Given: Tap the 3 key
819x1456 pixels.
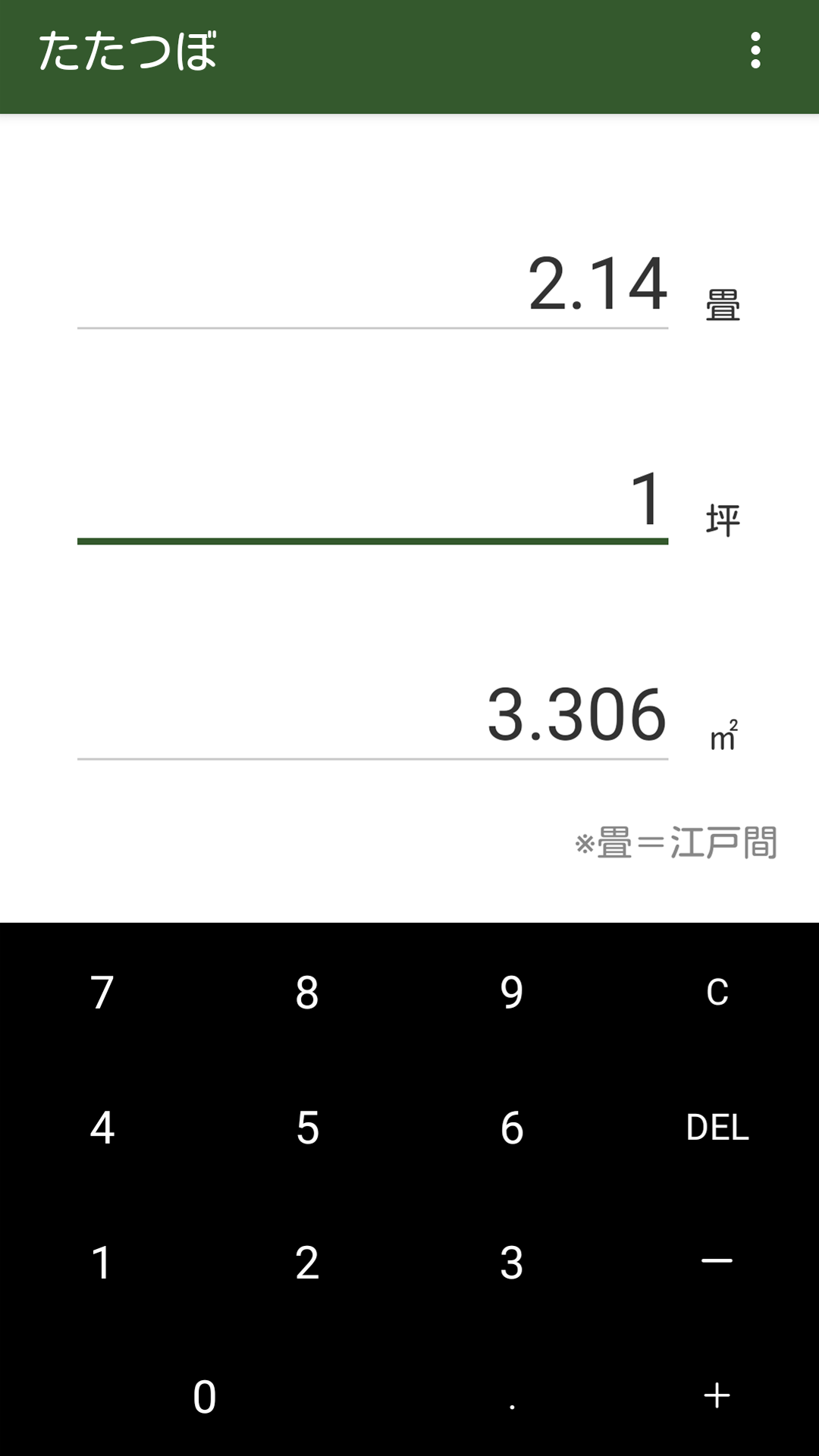Looking at the screenshot, I should click(512, 1261).
